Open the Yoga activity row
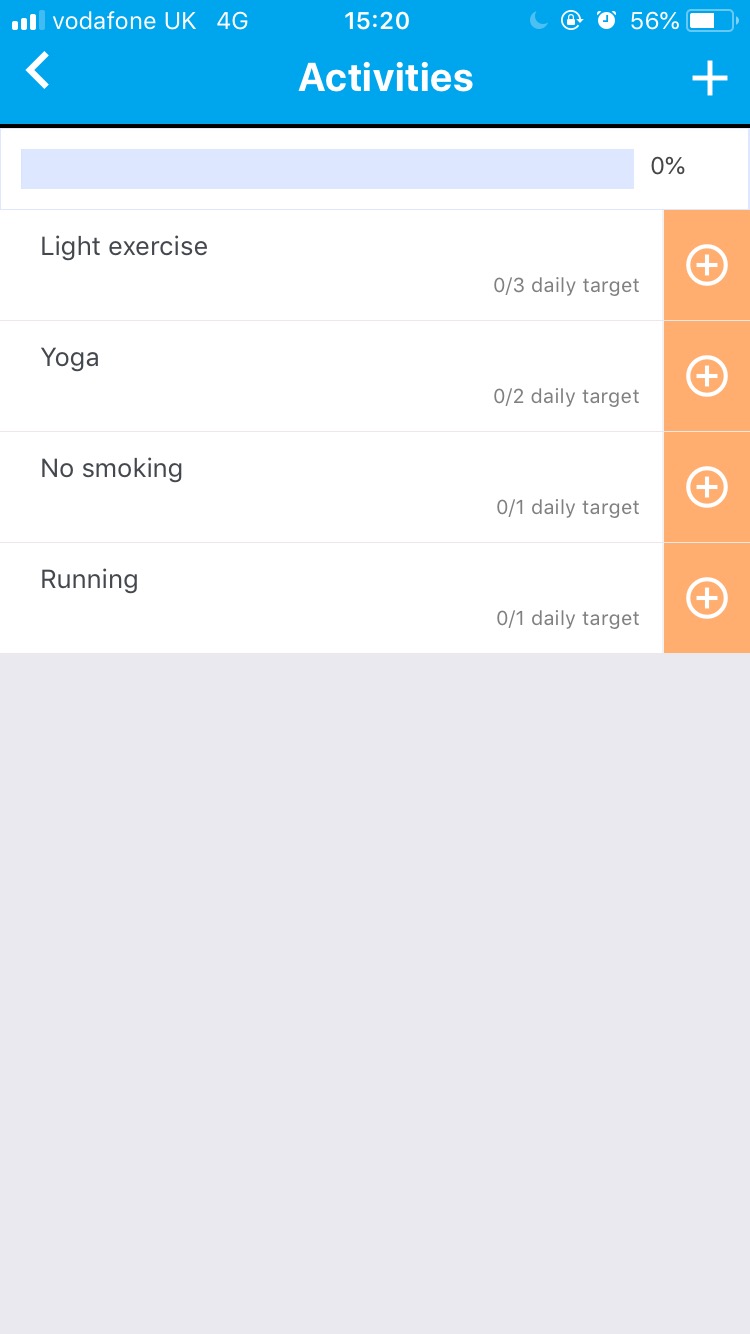Image resolution: width=750 pixels, height=1334 pixels. coord(330,376)
